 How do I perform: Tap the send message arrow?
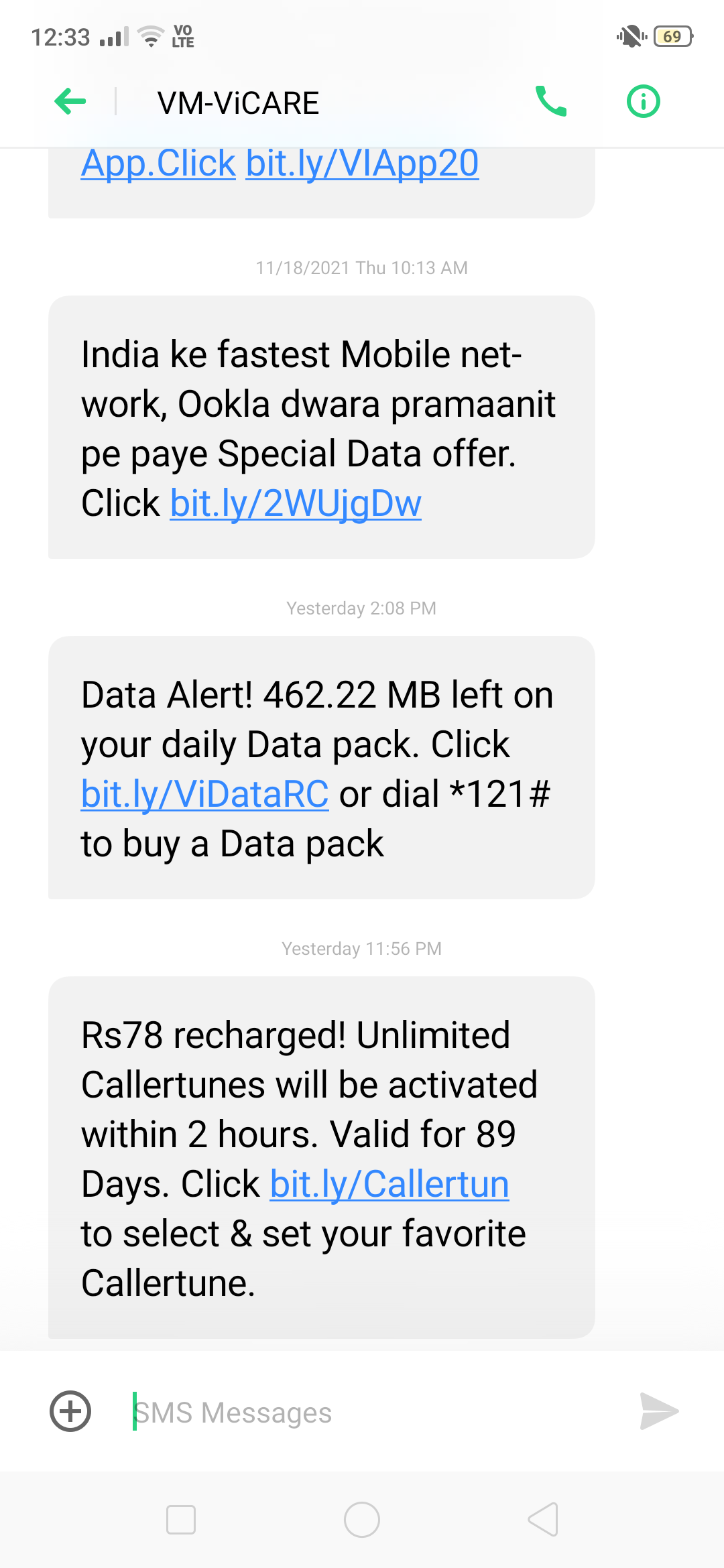click(x=658, y=1411)
